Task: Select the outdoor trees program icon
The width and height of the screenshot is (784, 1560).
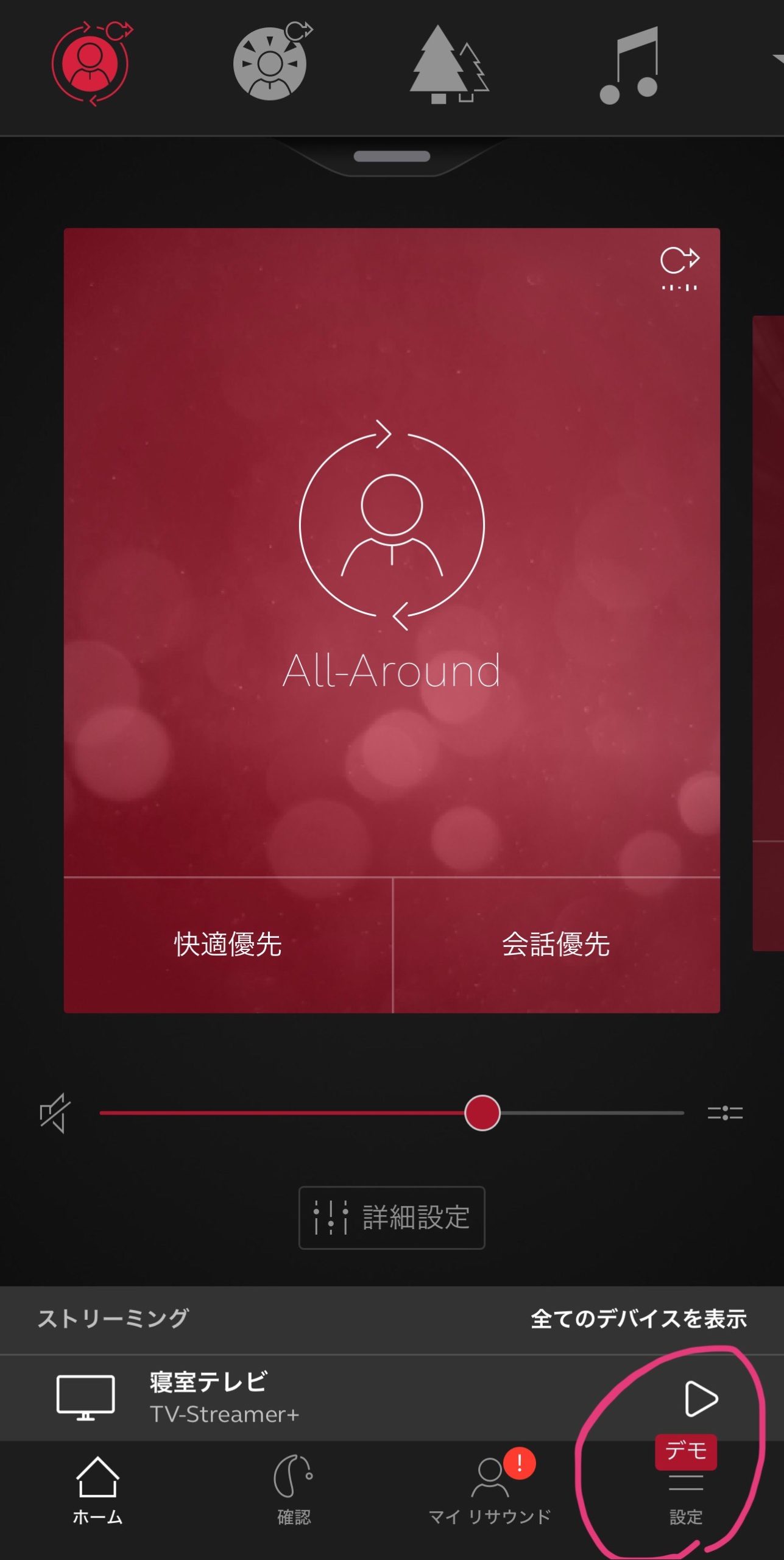Action: (x=448, y=65)
